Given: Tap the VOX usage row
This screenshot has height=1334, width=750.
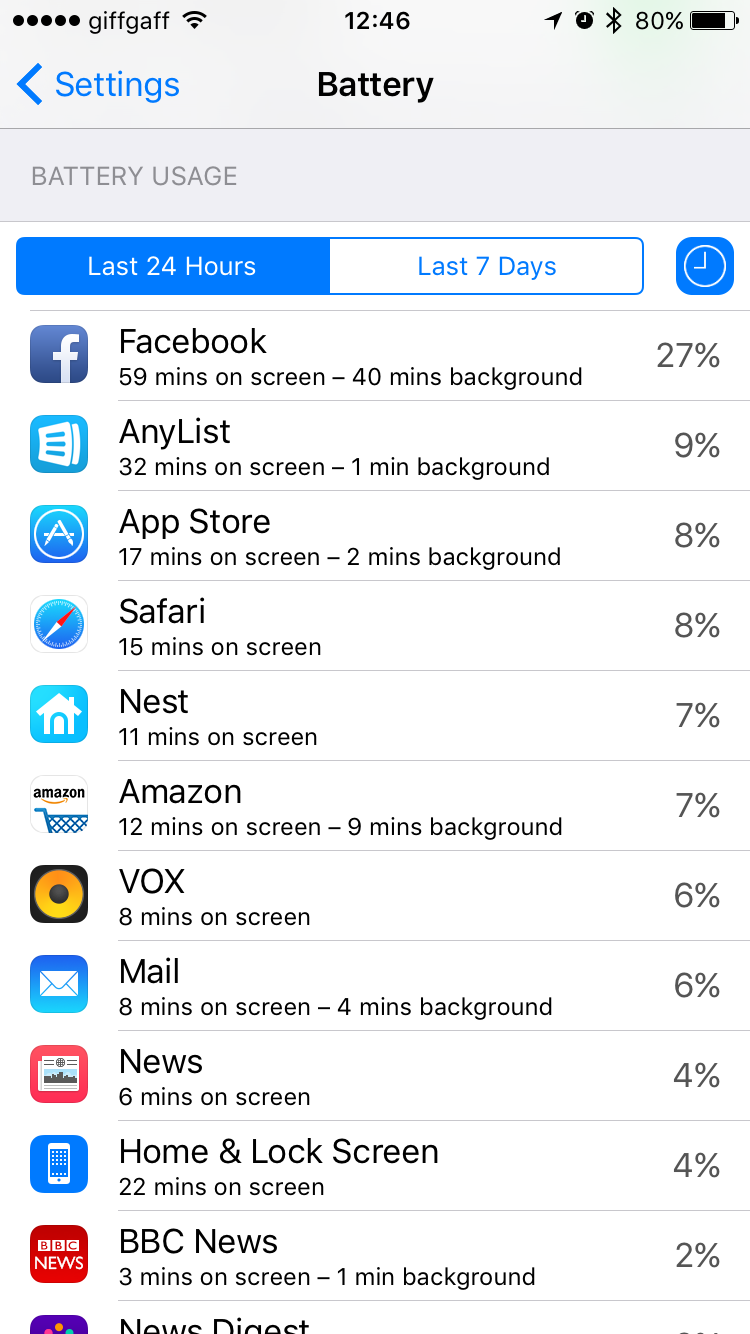Looking at the screenshot, I should point(375,896).
